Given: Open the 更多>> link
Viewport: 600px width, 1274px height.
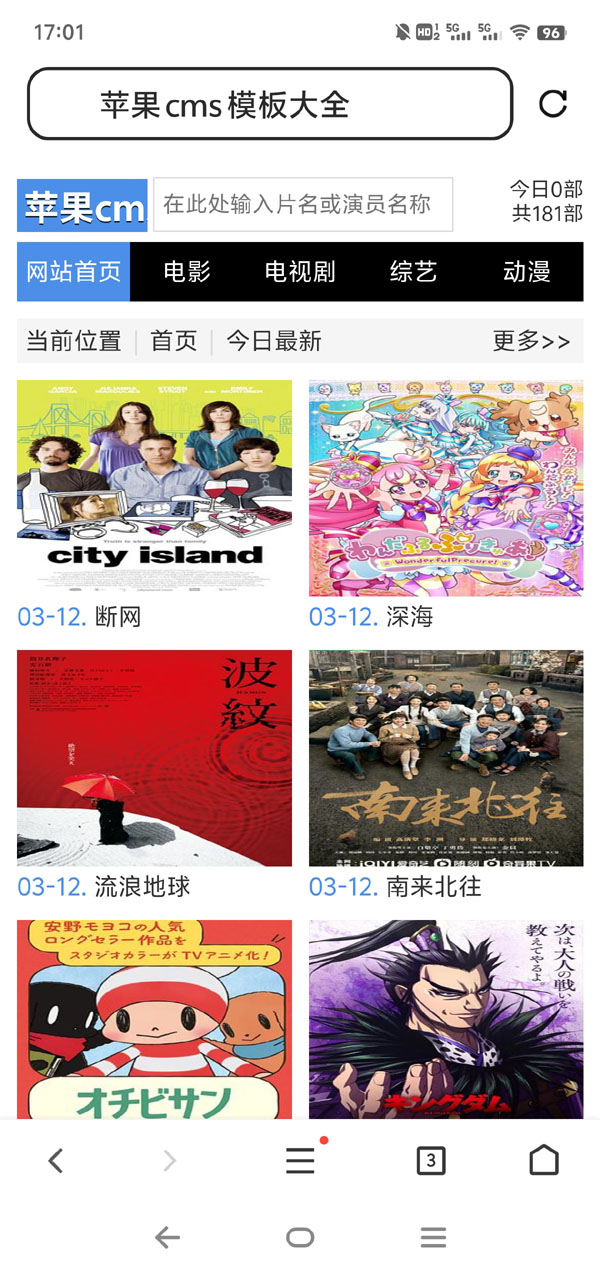Looking at the screenshot, I should (531, 341).
